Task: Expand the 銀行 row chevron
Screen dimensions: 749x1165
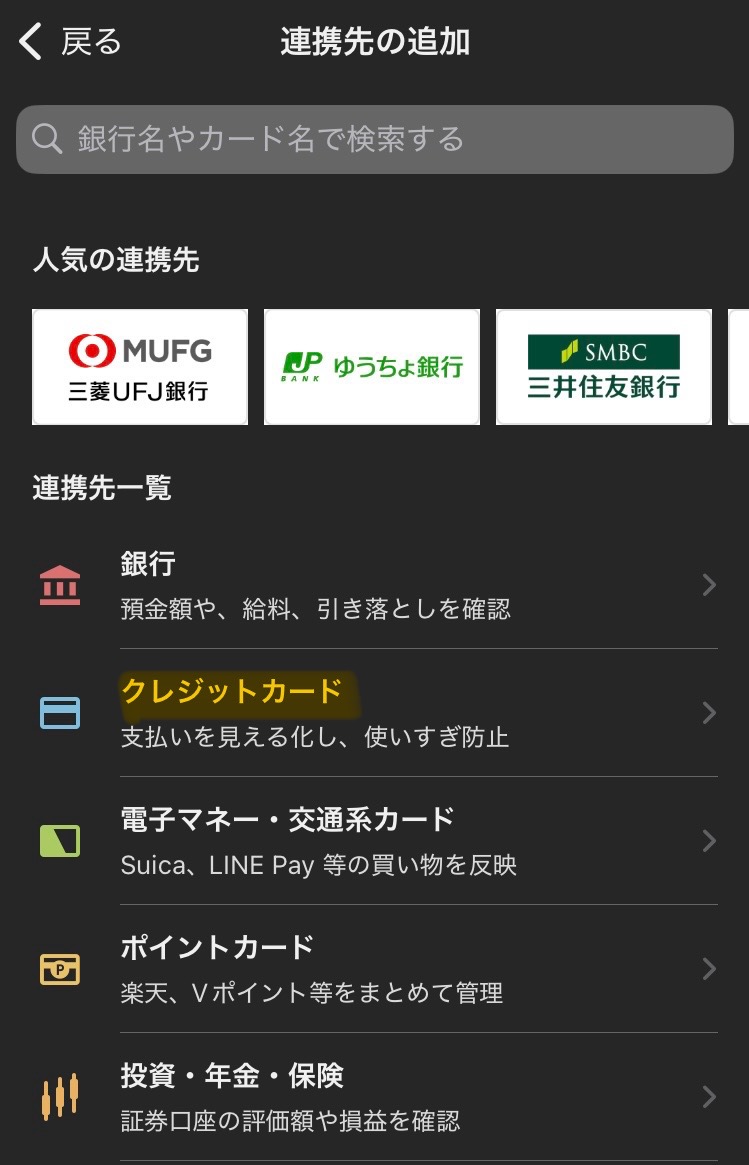Action: 710,584
